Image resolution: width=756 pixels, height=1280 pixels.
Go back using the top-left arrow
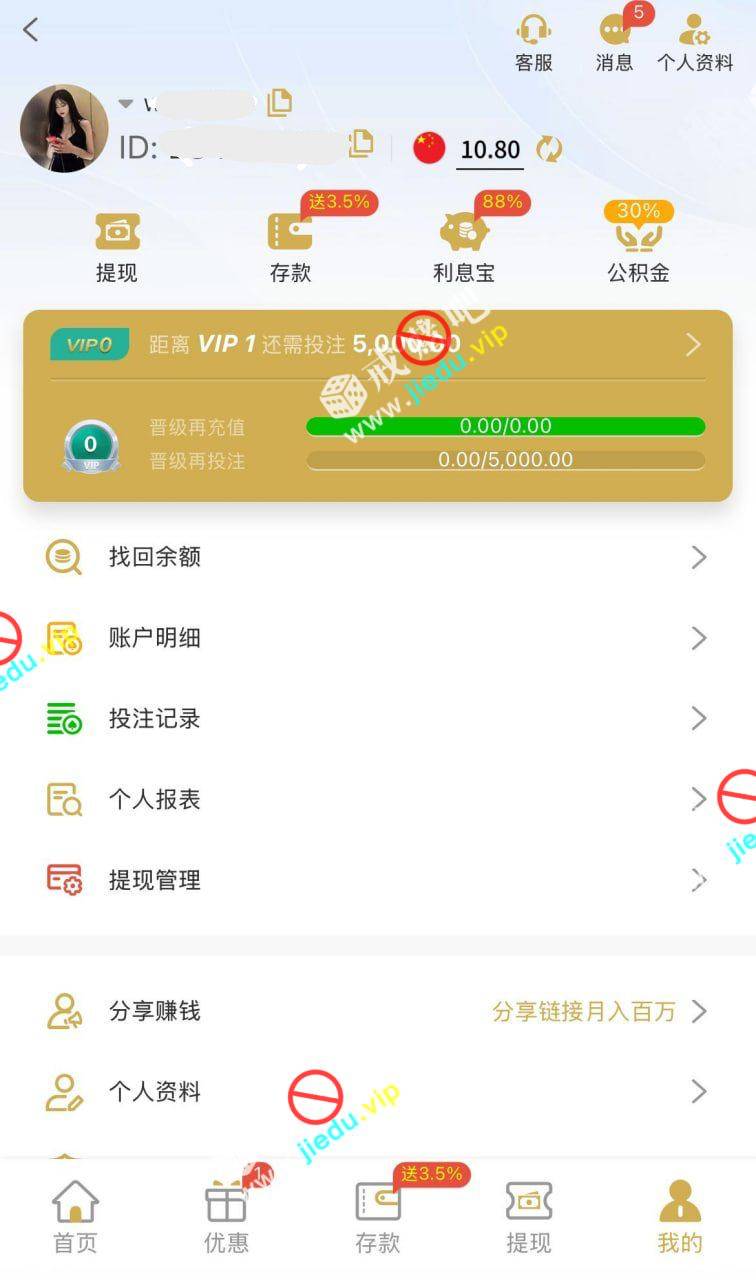[31, 30]
